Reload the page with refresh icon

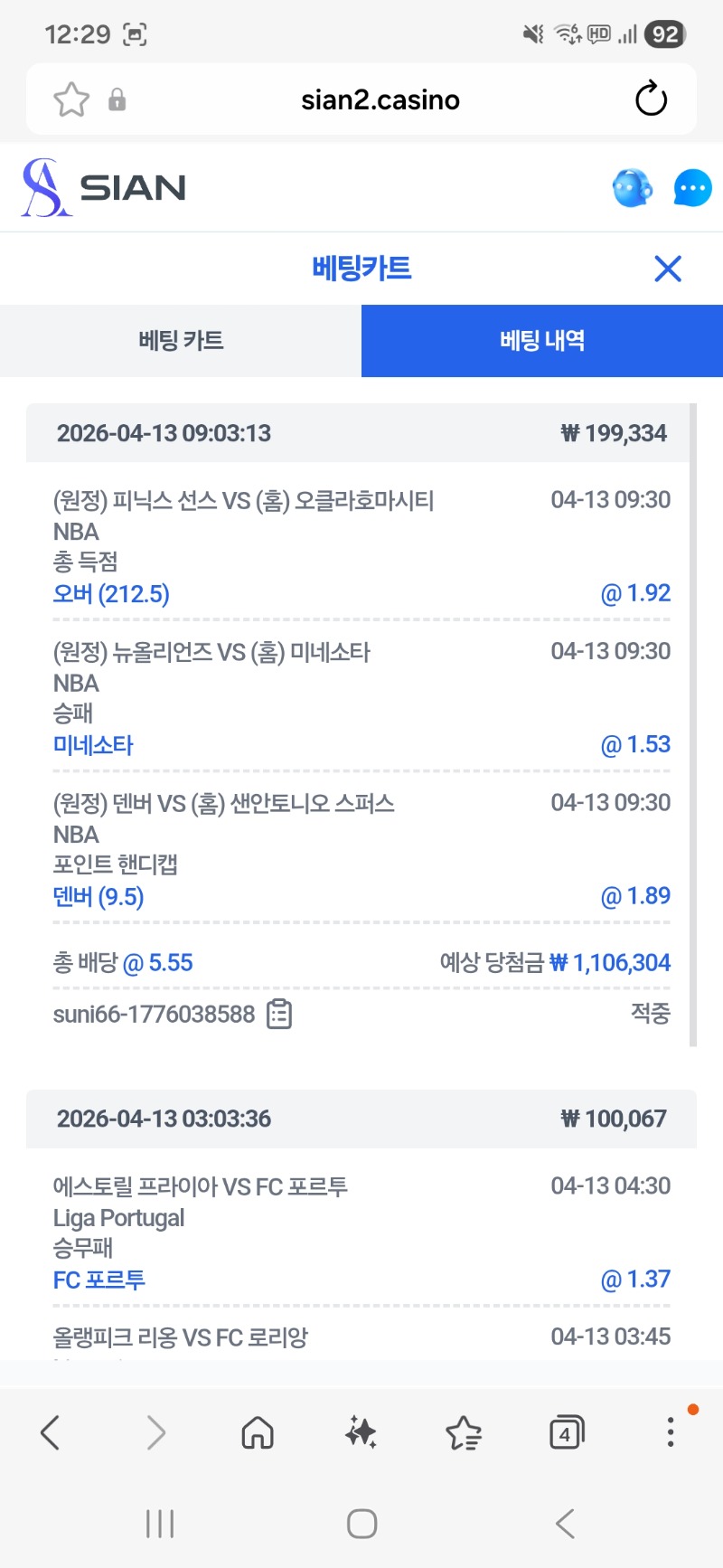pos(651,99)
